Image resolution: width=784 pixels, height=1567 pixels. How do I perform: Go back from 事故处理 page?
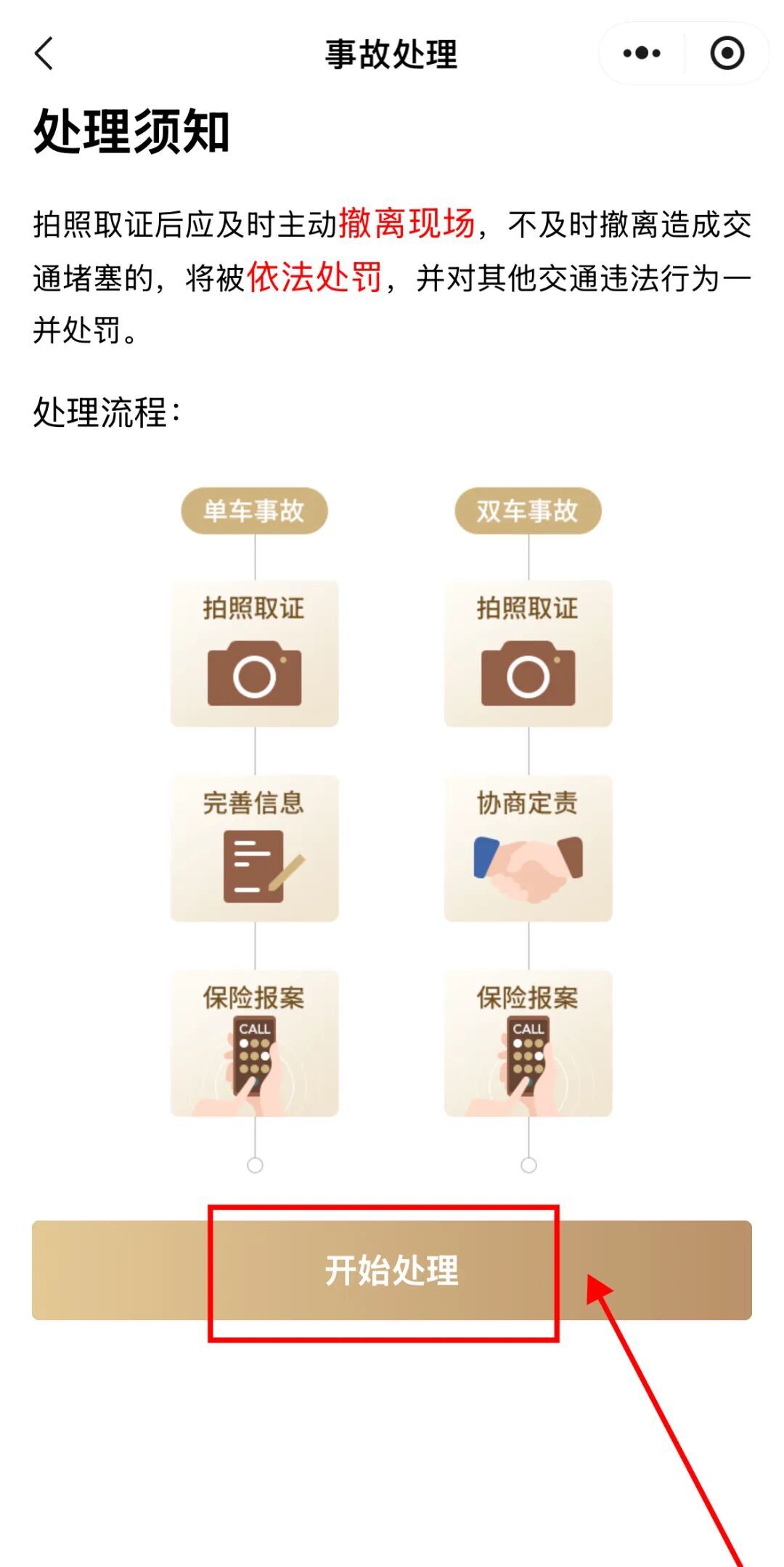pyautogui.click(x=44, y=54)
